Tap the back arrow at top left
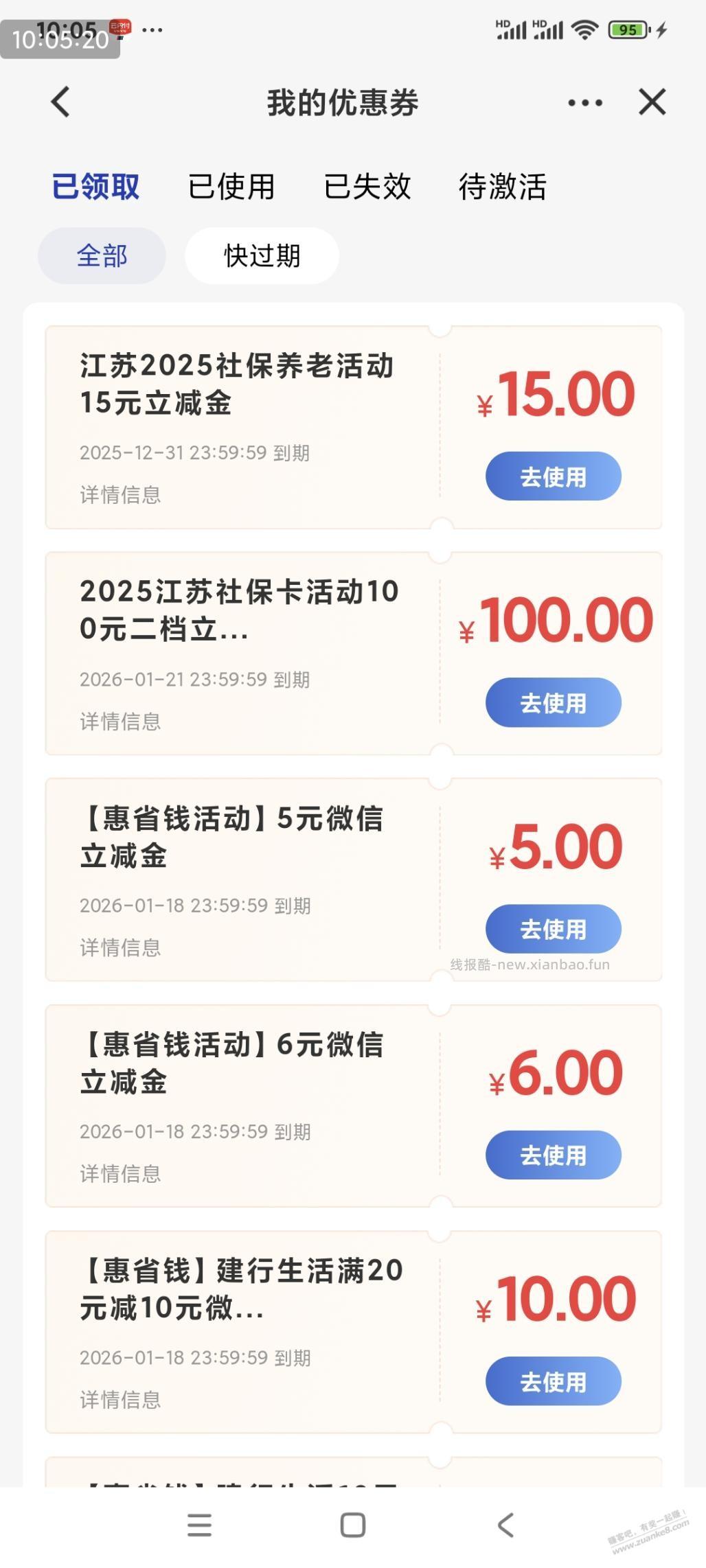 click(60, 102)
